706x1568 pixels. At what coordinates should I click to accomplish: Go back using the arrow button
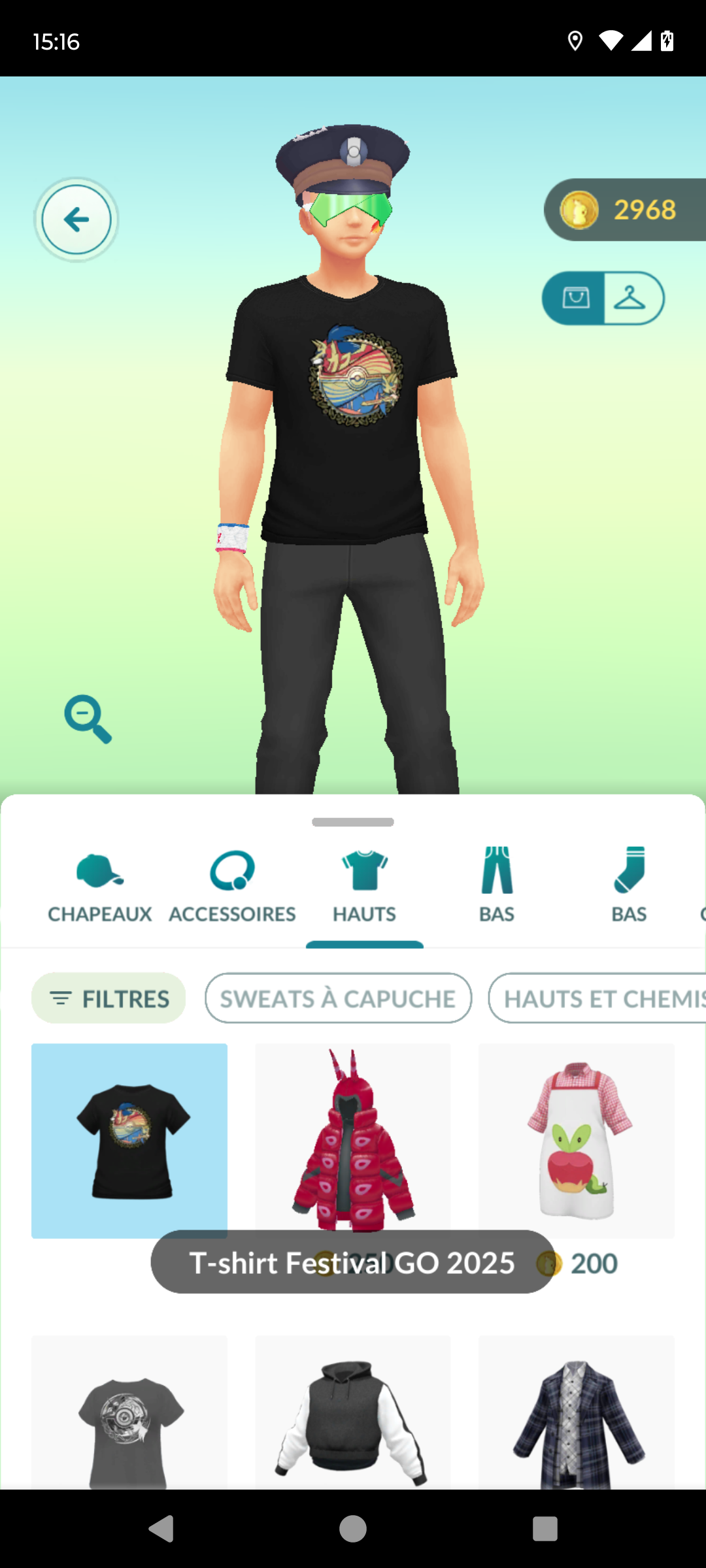[x=76, y=220]
